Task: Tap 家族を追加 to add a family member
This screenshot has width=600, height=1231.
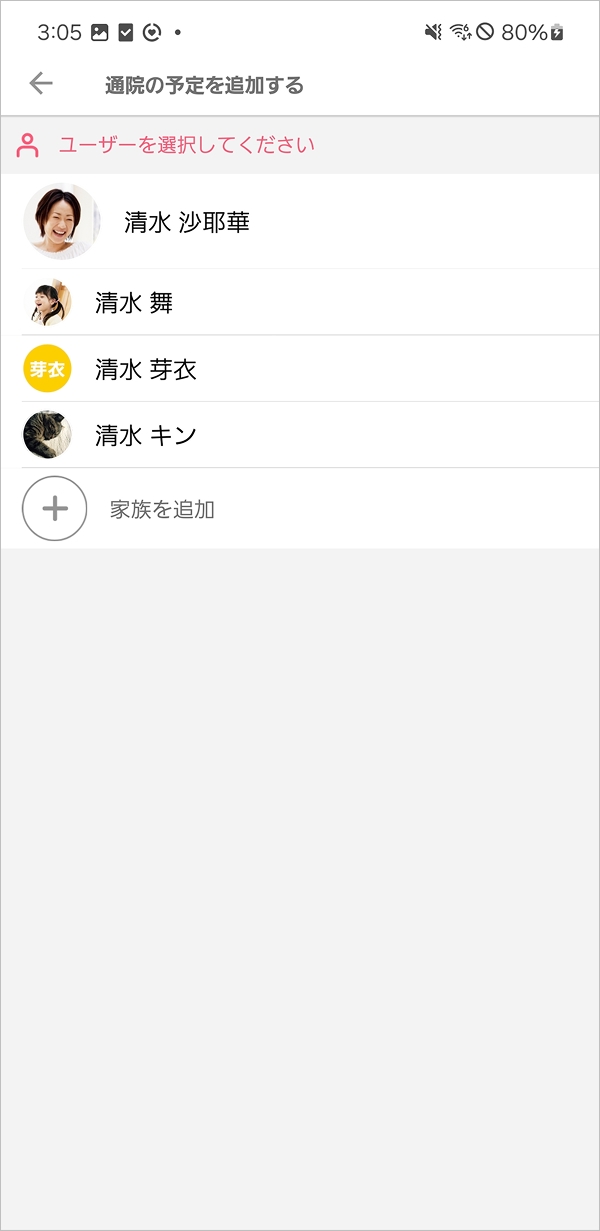Action: [162, 510]
